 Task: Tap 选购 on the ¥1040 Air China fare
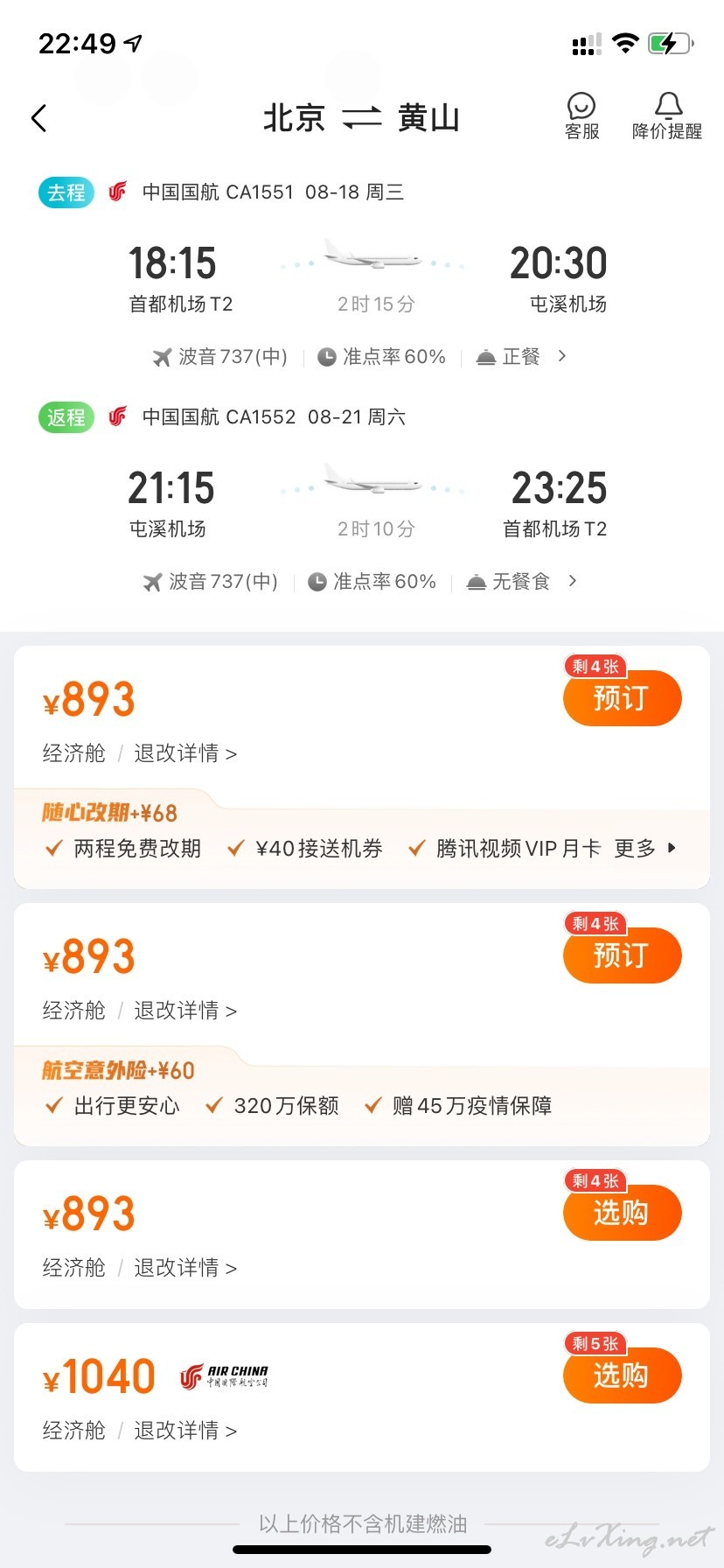click(x=622, y=1375)
